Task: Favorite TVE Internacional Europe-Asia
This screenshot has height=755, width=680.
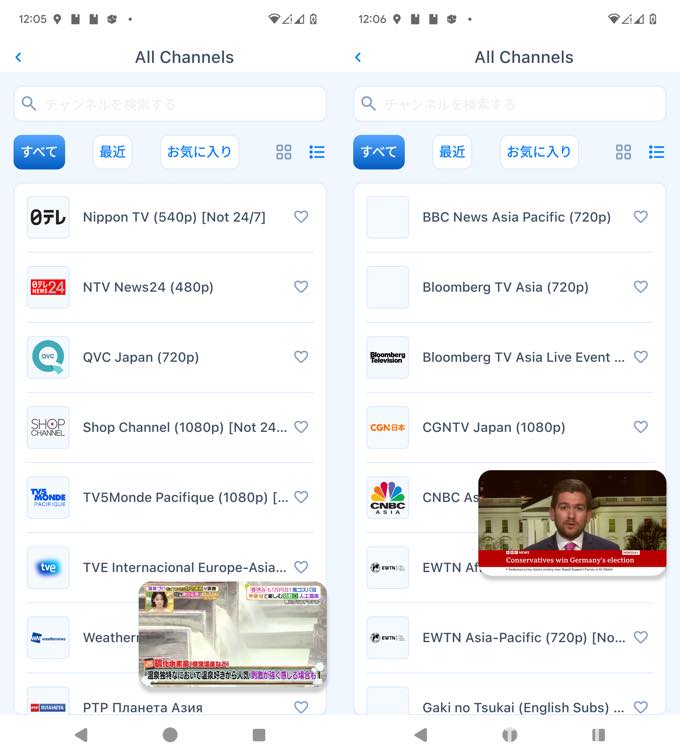Action: 301,567
